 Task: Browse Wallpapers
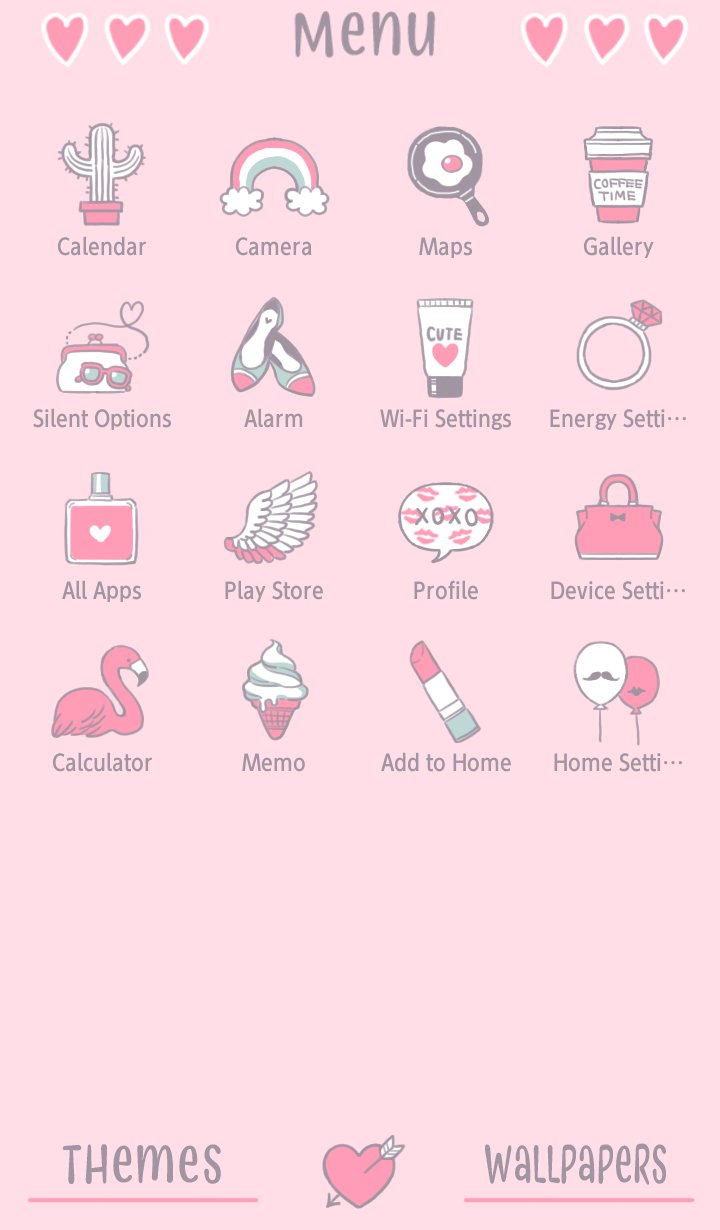[576, 1165]
